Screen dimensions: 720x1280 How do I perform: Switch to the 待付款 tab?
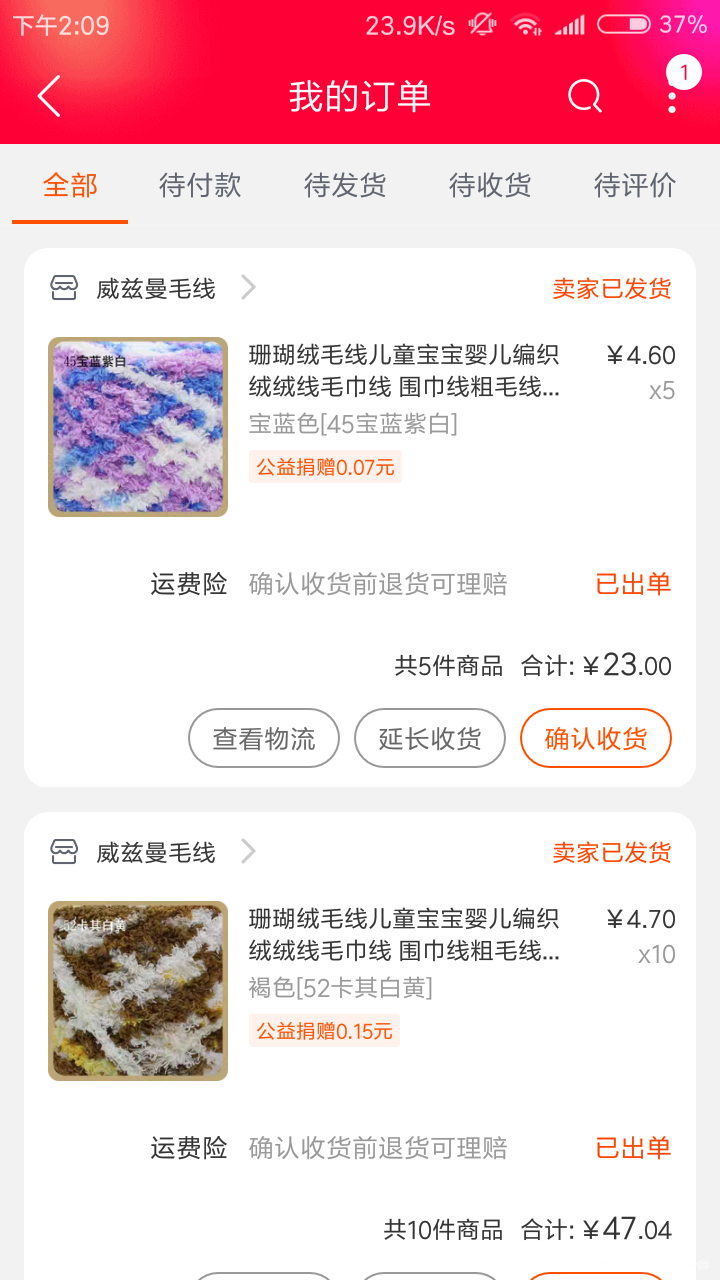200,186
